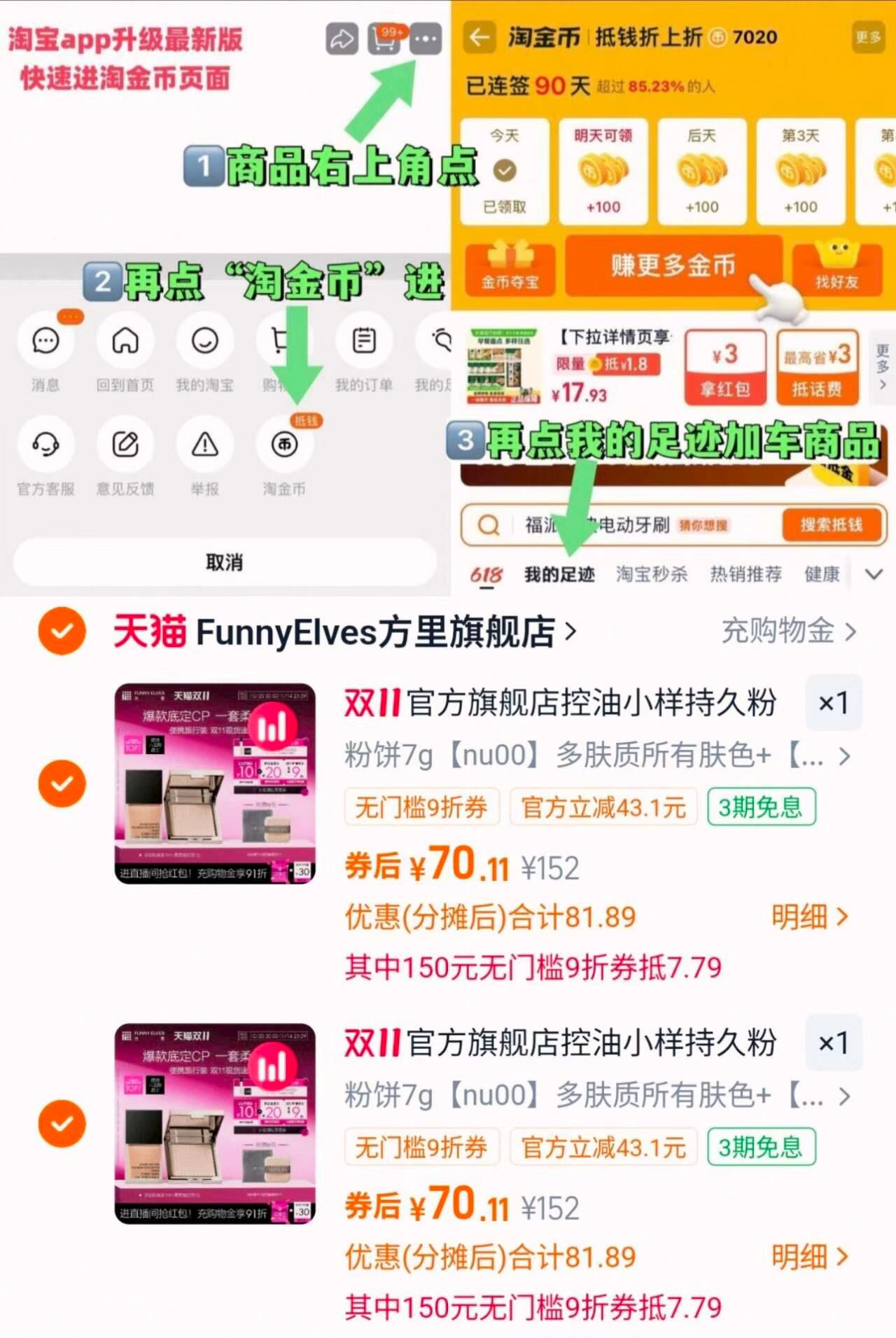
Task: Switch to the 我的足迹 tab
Action: click(558, 574)
